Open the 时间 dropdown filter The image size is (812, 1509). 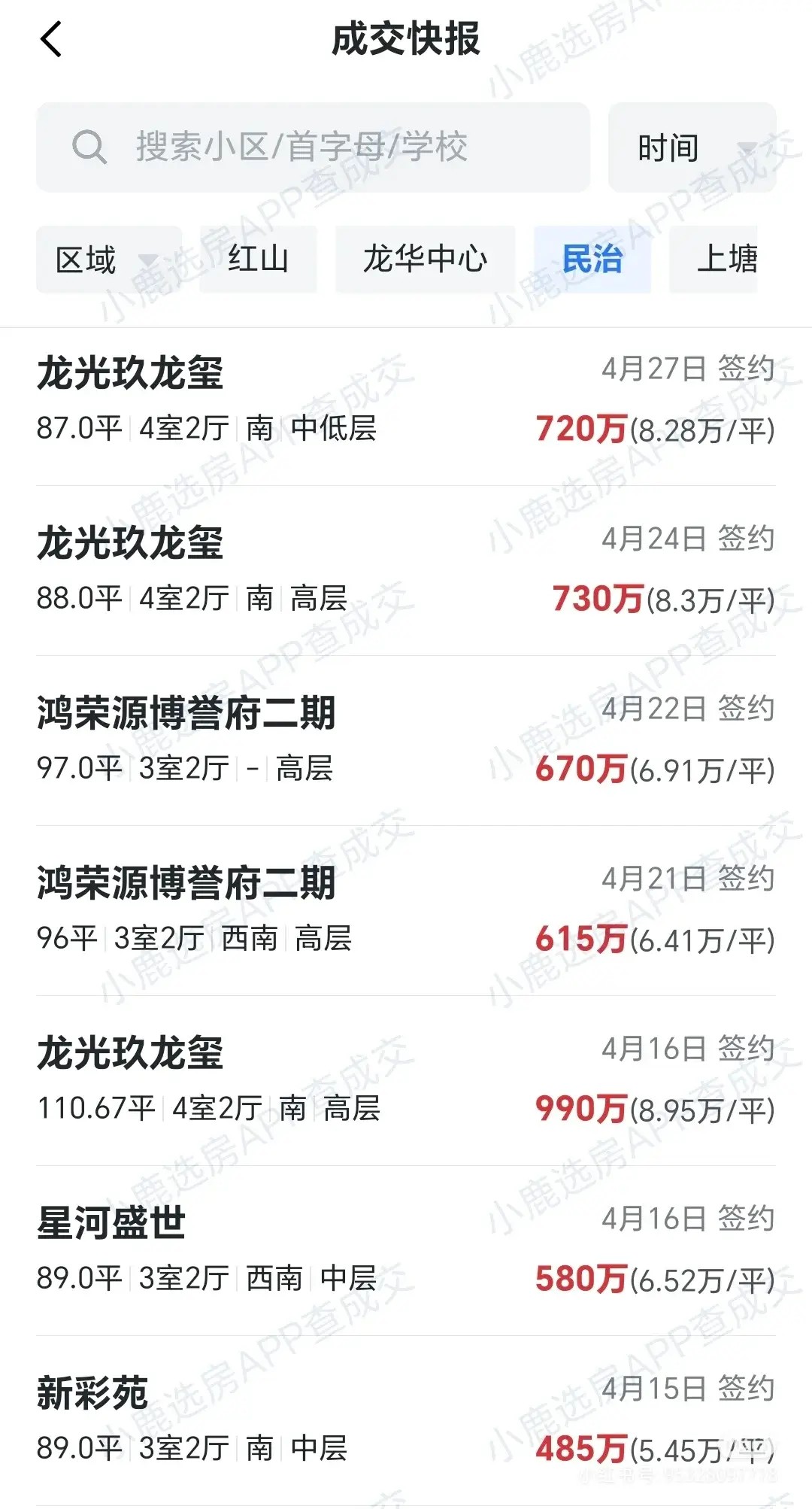(x=692, y=147)
